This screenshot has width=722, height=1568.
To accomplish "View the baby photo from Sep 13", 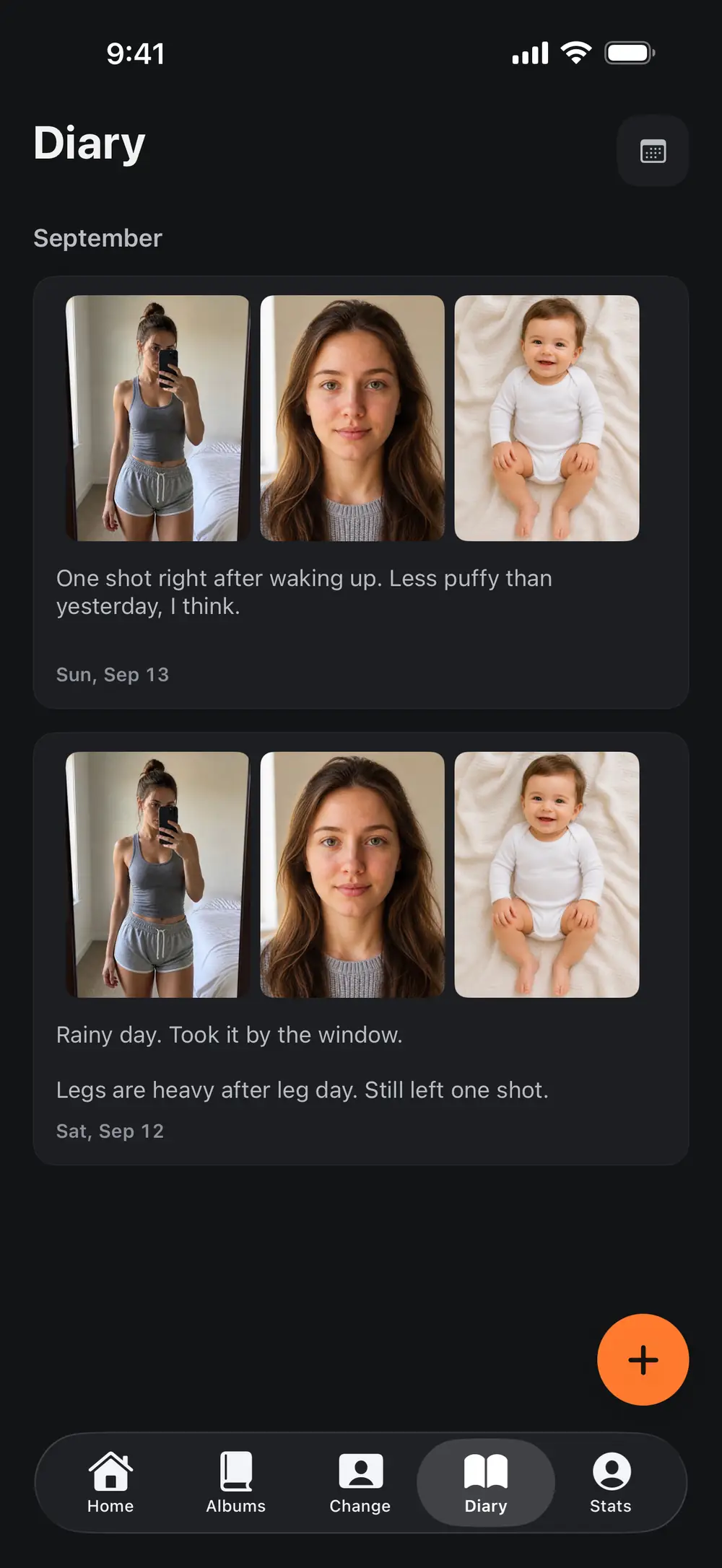I will coord(547,418).
